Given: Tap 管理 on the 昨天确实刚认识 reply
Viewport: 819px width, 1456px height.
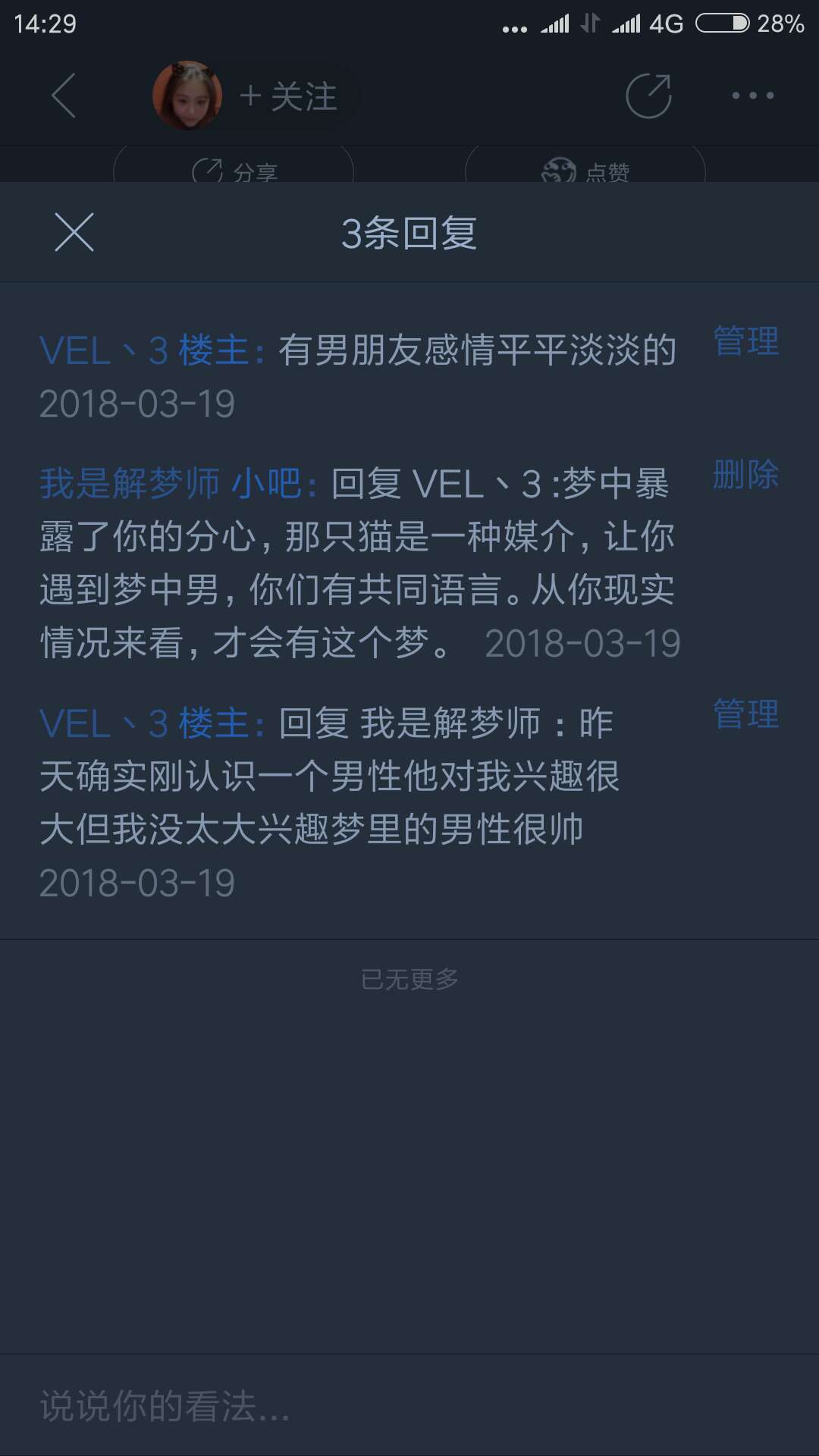Looking at the screenshot, I should pyautogui.click(x=746, y=714).
